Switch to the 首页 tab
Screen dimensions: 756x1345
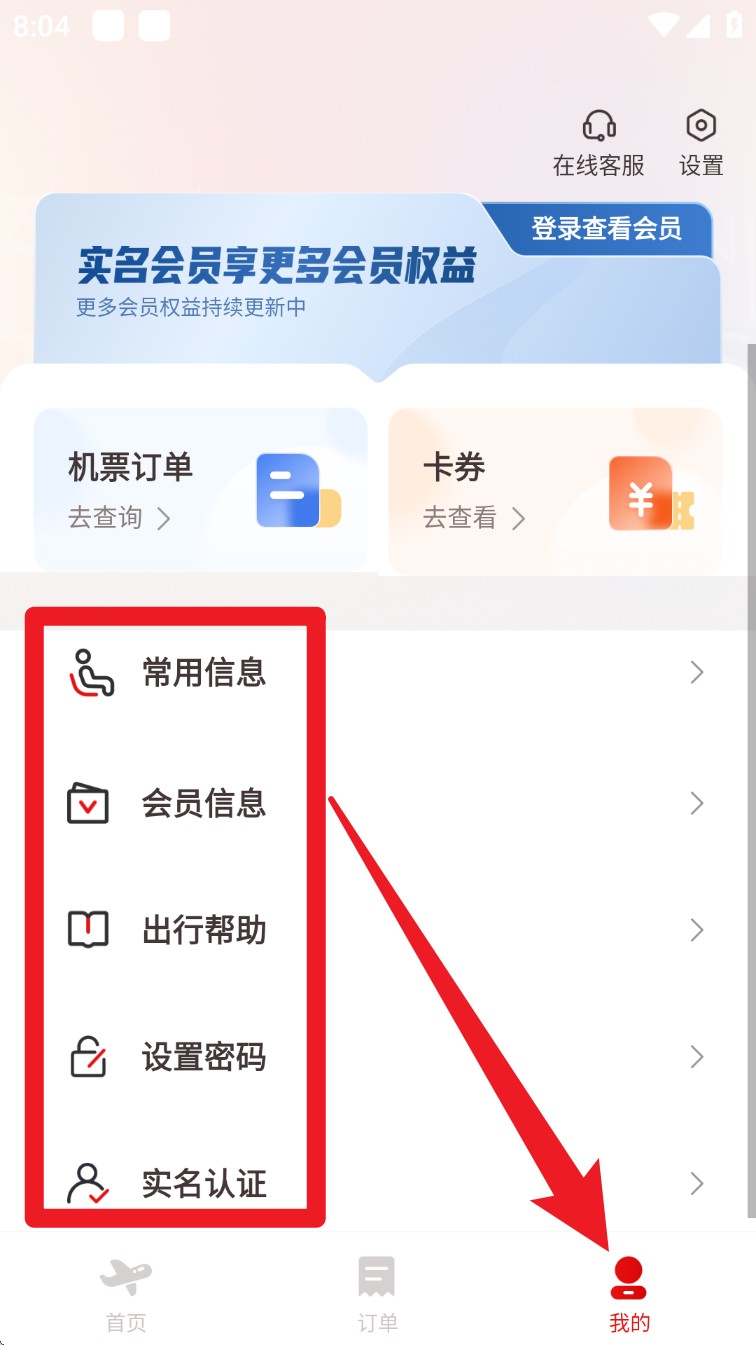coord(126,1295)
